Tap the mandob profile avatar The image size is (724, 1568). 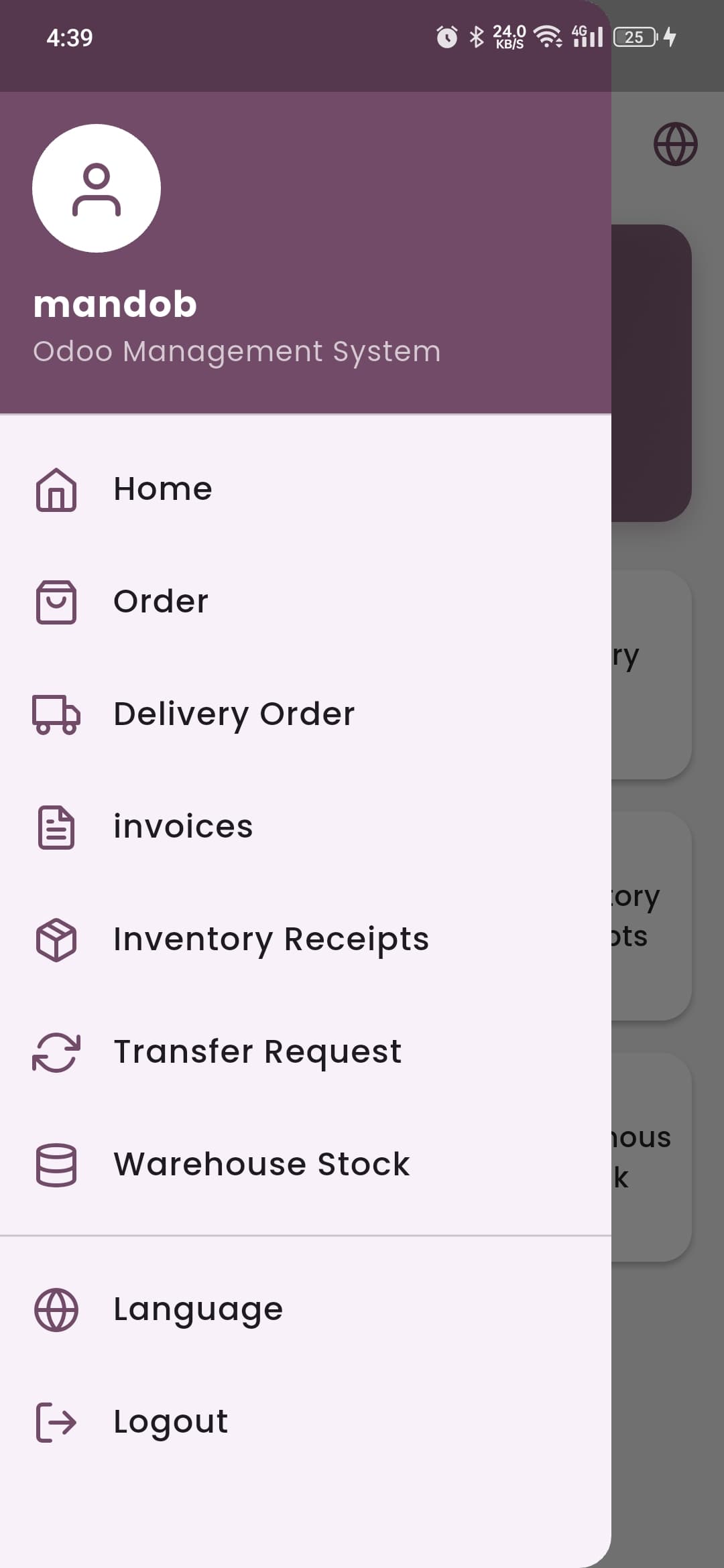coord(97,188)
